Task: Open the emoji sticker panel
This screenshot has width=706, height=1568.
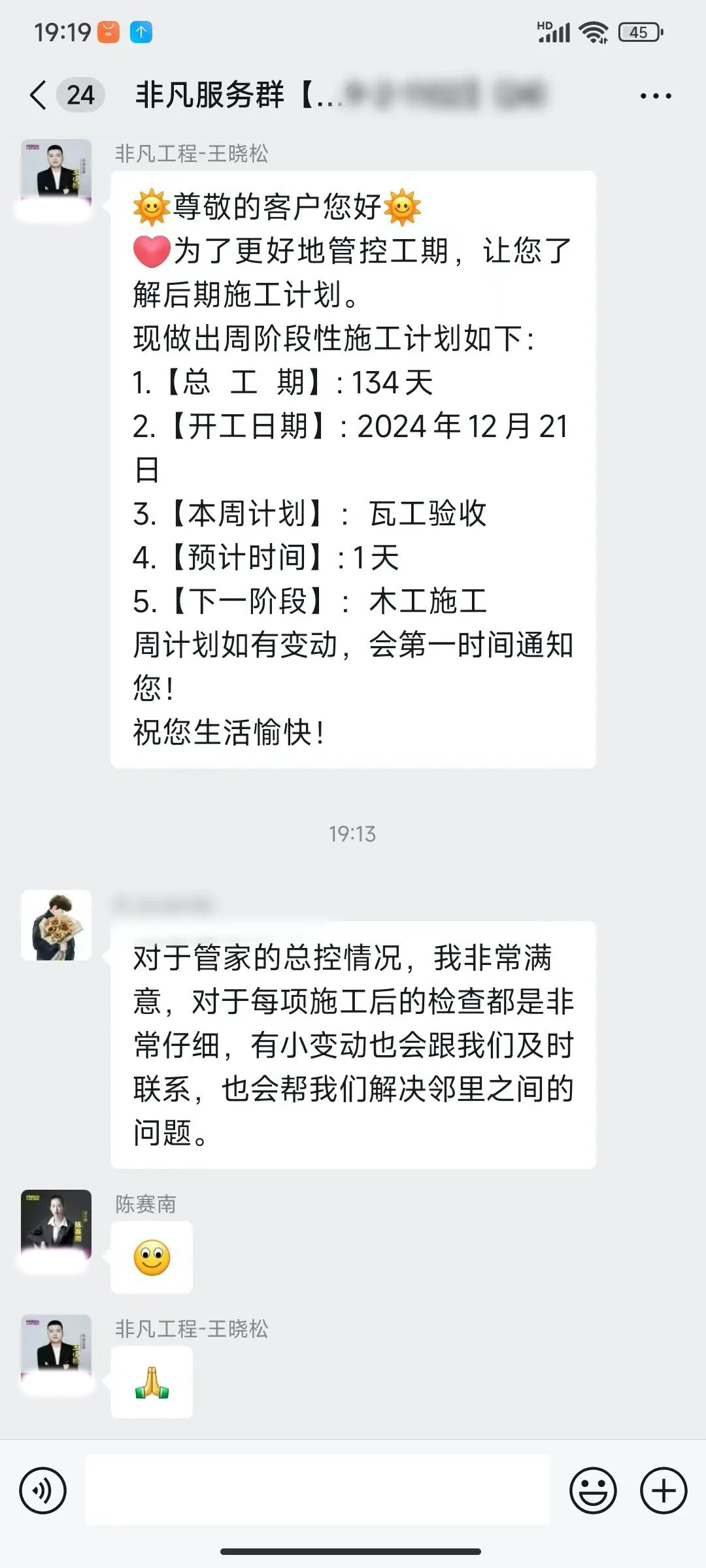Action: [x=593, y=1492]
